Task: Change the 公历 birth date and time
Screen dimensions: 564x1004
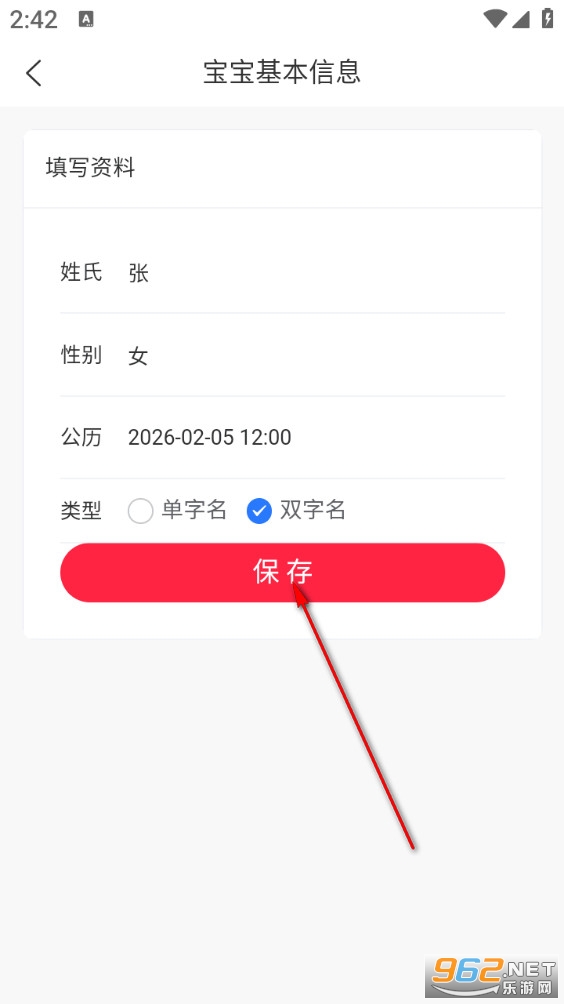Action: tap(282, 437)
